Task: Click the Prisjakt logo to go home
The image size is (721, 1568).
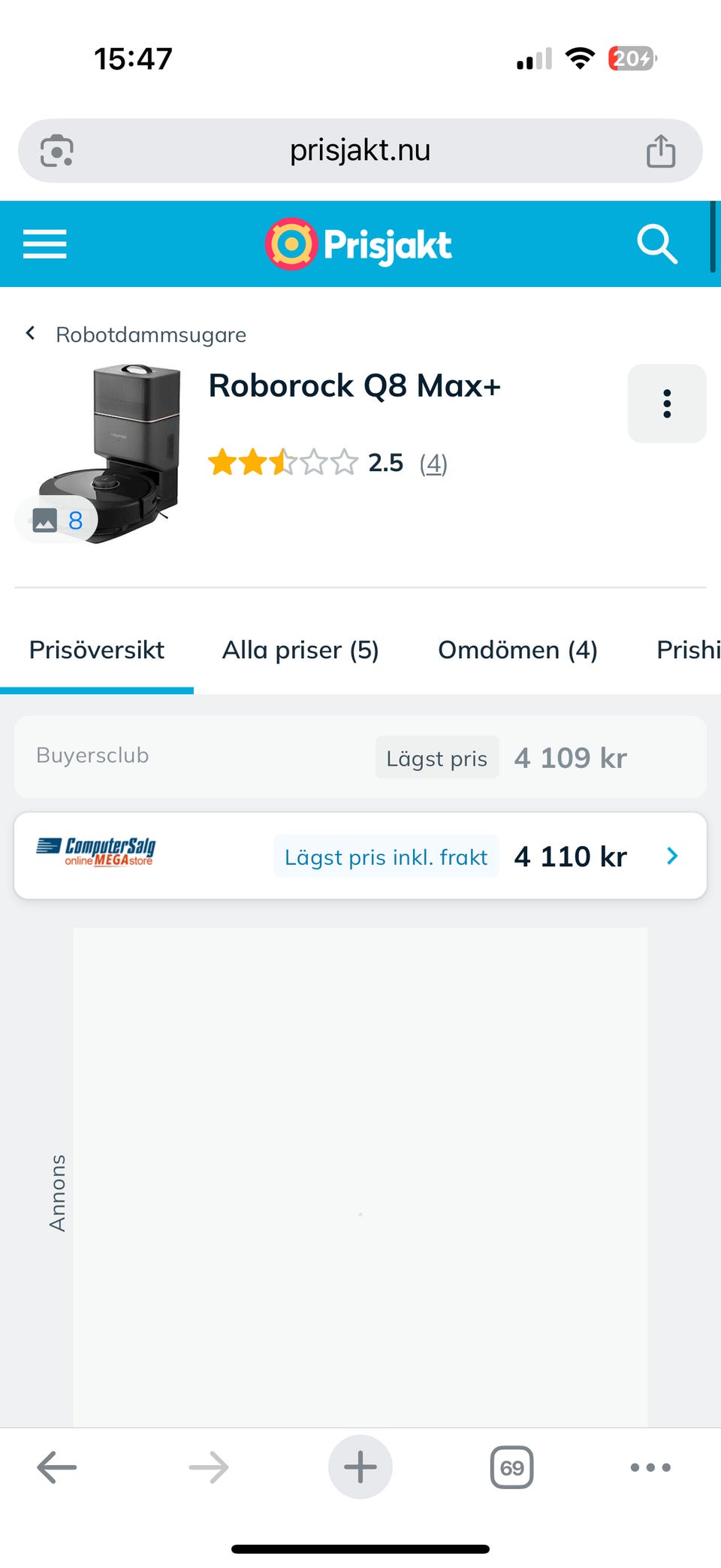Action: coord(358,243)
